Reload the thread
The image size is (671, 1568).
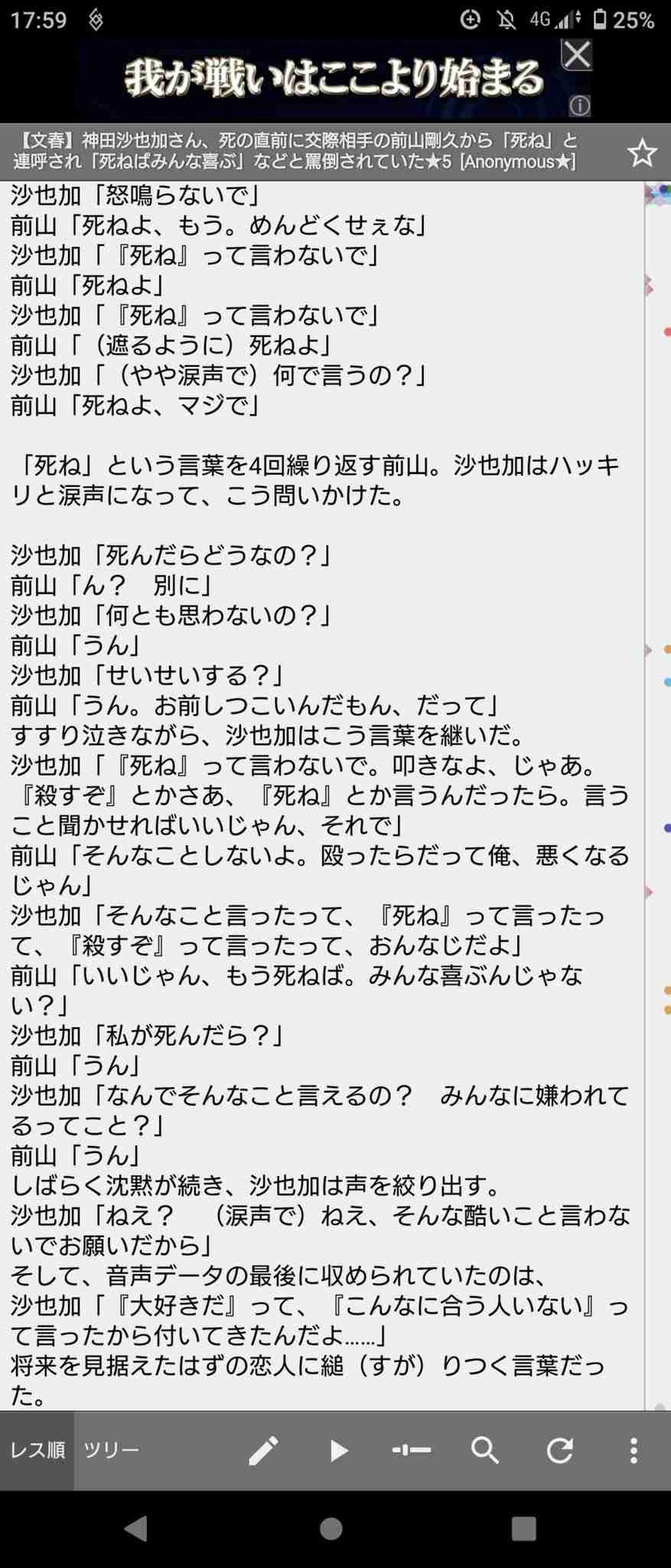point(559,1450)
